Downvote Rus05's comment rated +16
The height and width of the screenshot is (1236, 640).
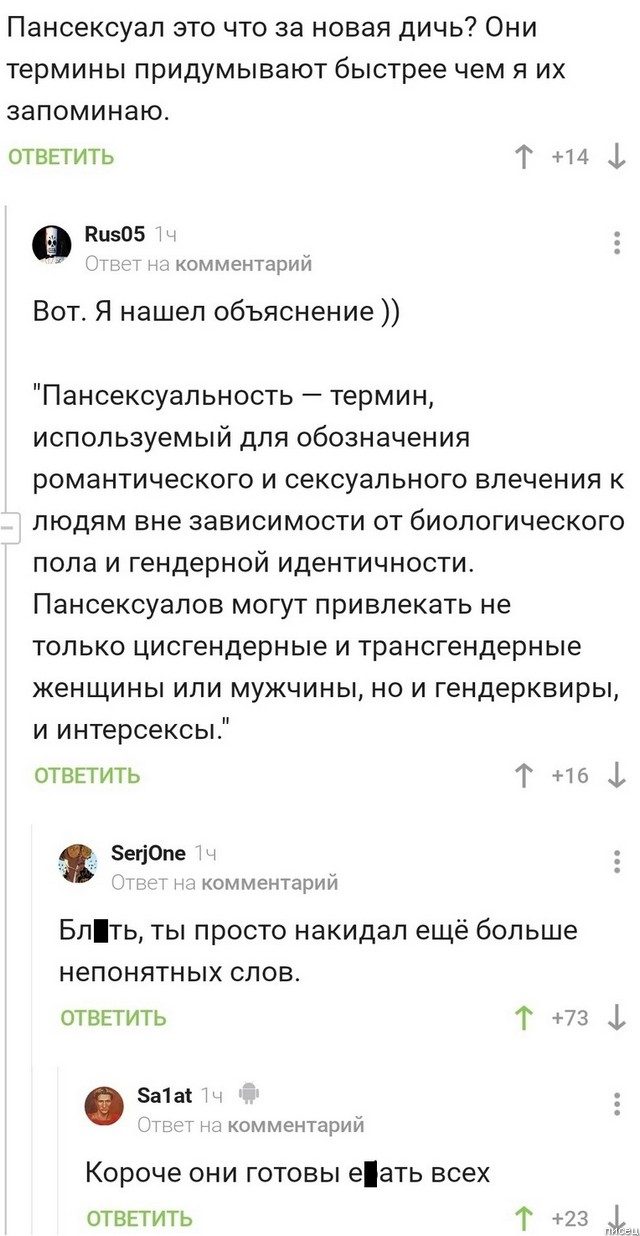coord(617,776)
